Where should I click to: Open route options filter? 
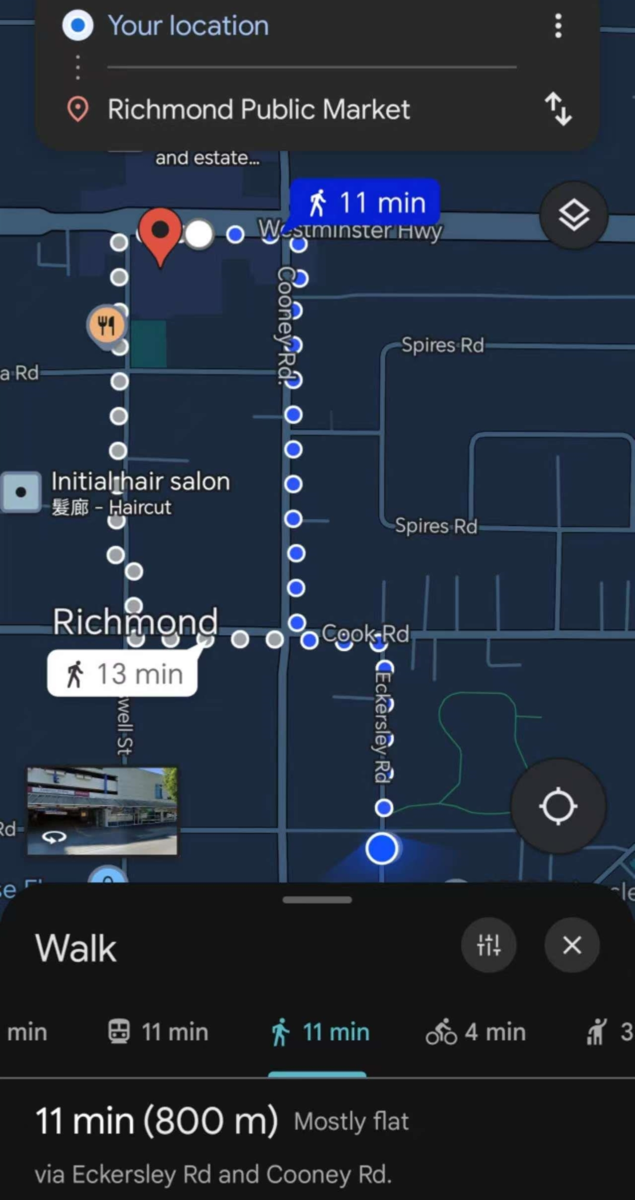coord(489,945)
